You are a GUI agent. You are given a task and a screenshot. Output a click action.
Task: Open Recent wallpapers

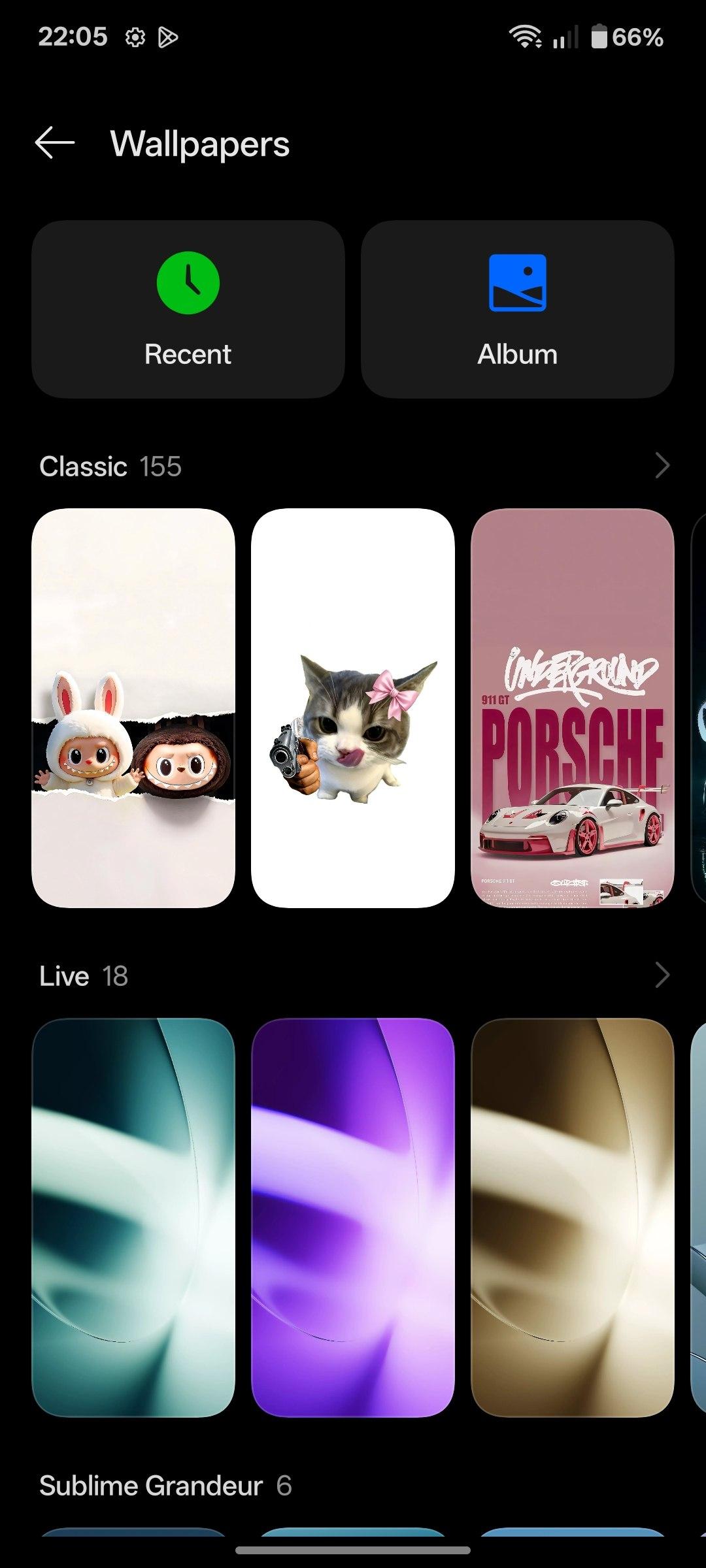coord(188,310)
